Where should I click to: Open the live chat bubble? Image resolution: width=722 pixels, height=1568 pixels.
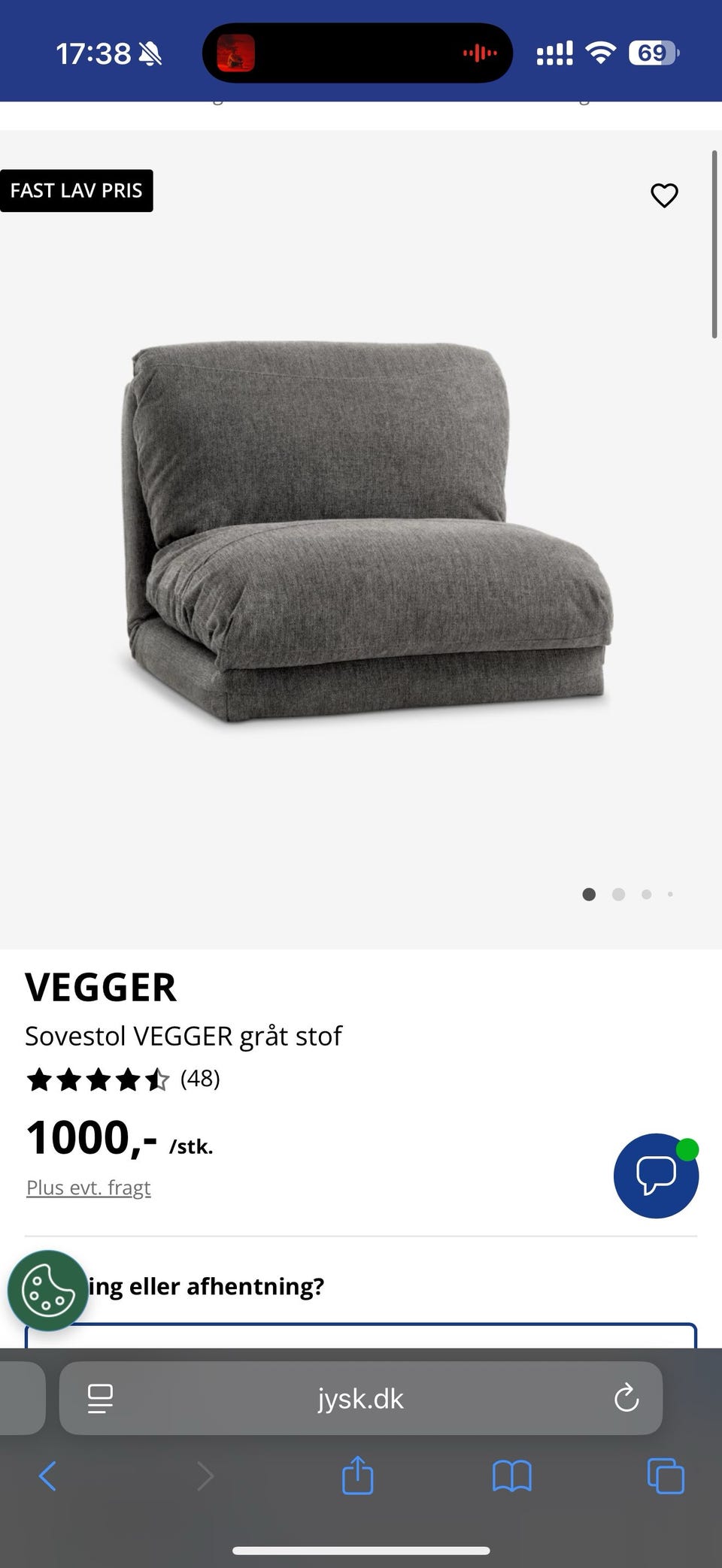pos(656,1176)
